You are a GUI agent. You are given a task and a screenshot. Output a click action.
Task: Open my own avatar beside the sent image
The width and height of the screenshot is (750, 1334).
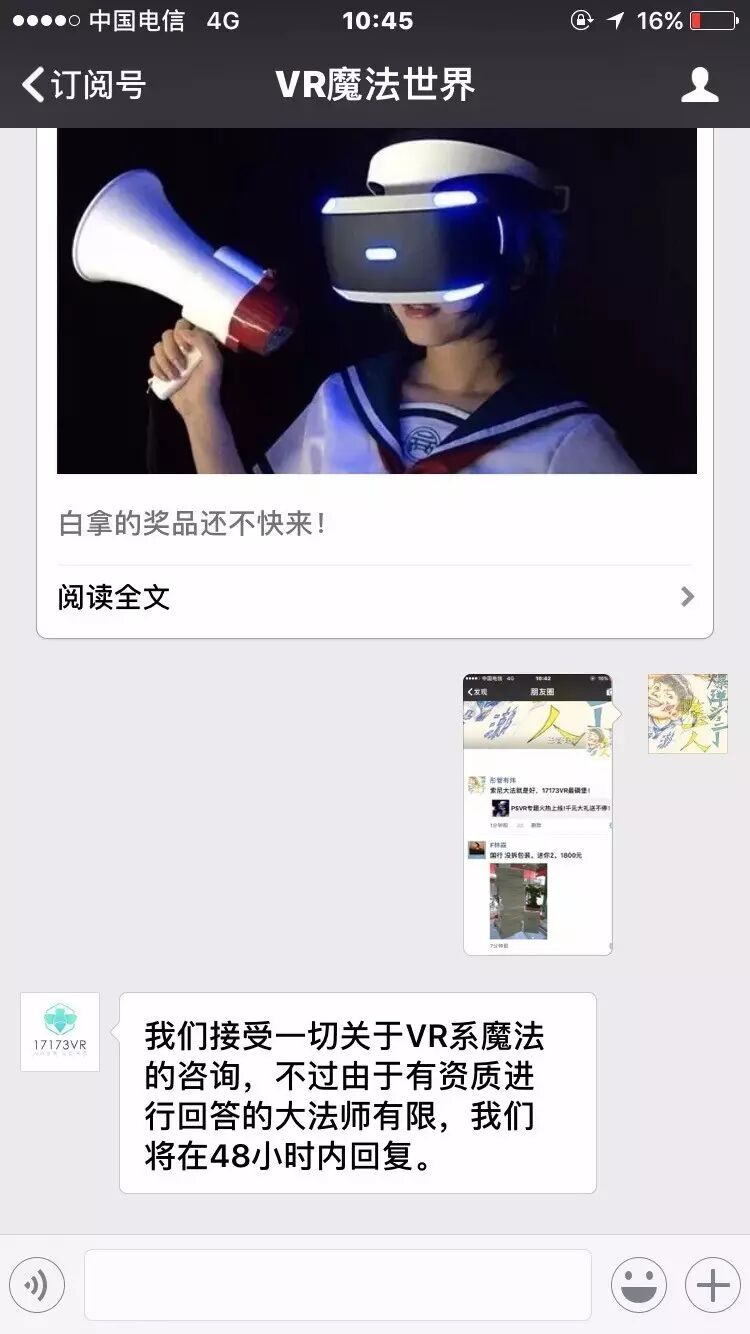pyautogui.click(x=687, y=713)
